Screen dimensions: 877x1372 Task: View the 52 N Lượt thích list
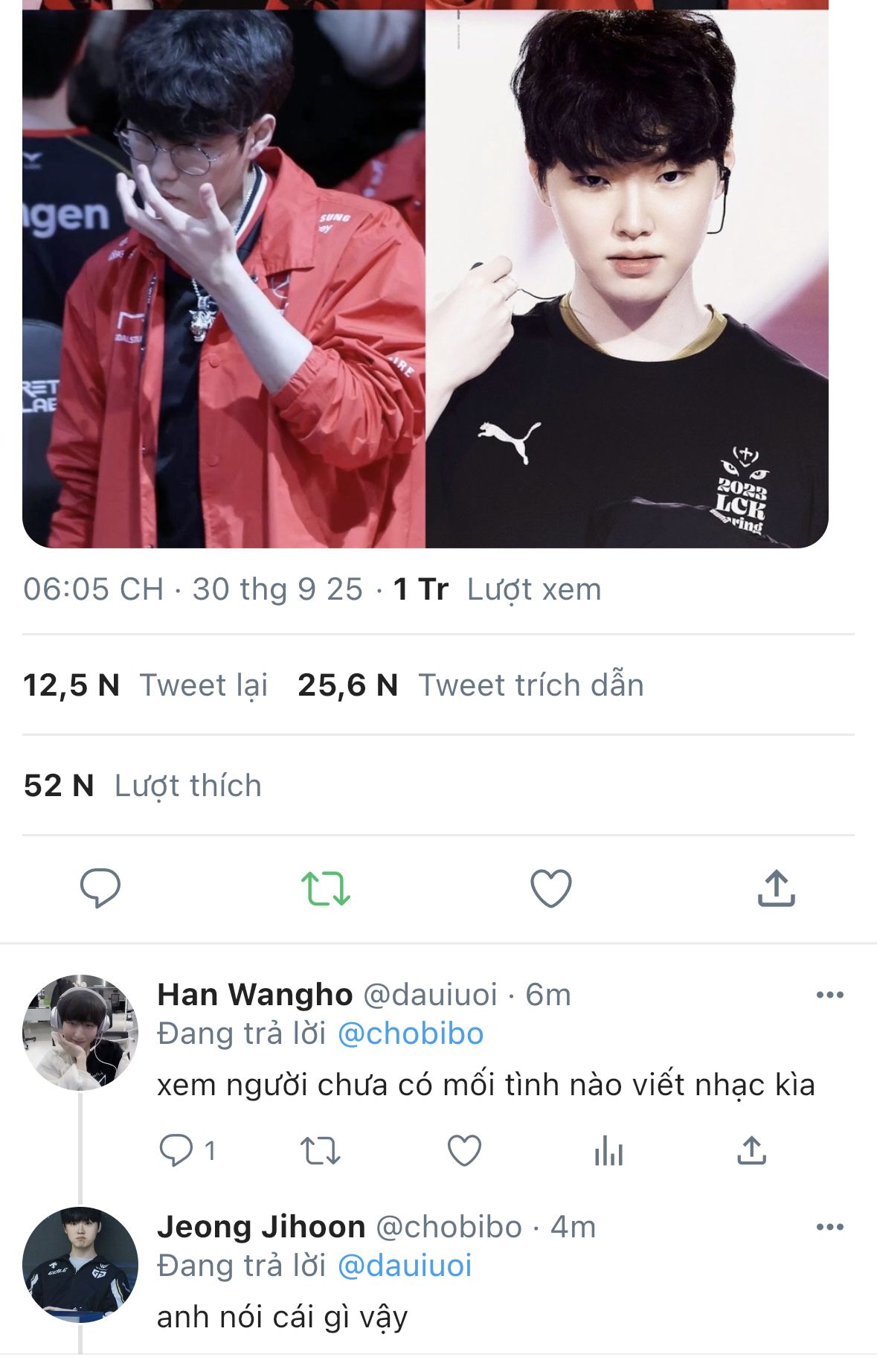[142, 786]
